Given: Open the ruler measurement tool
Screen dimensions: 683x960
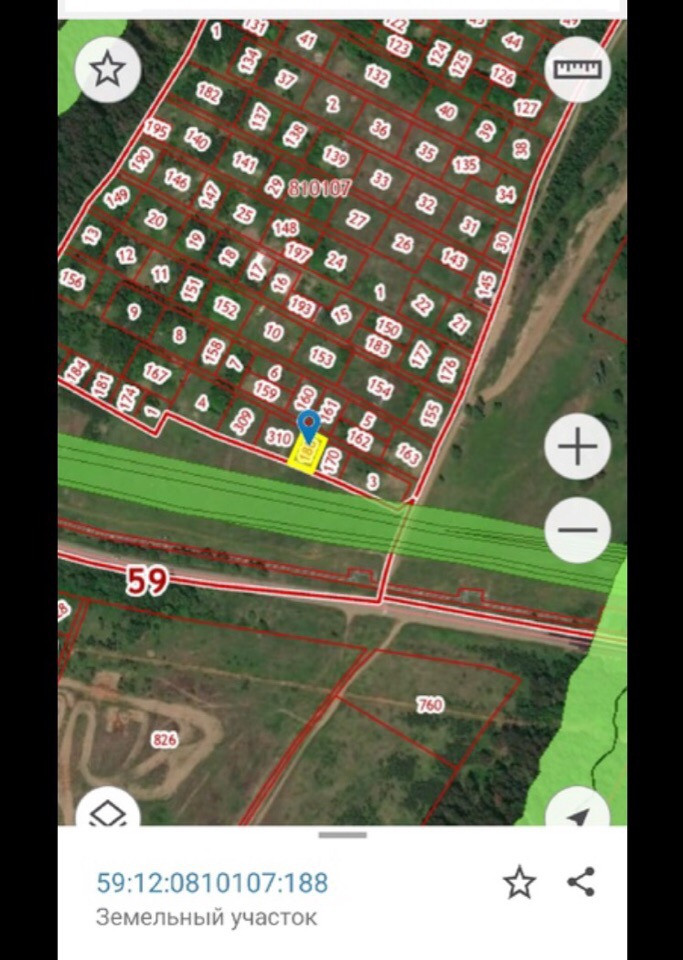Looking at the screenshot, I should pos(578,69).
